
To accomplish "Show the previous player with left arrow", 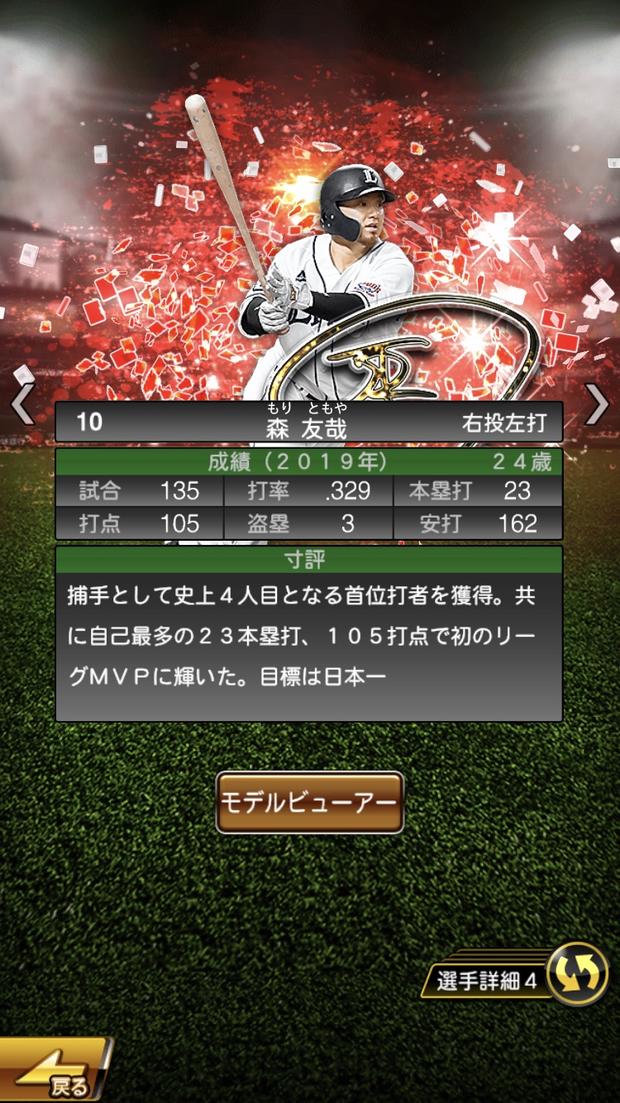I will 21,404.
